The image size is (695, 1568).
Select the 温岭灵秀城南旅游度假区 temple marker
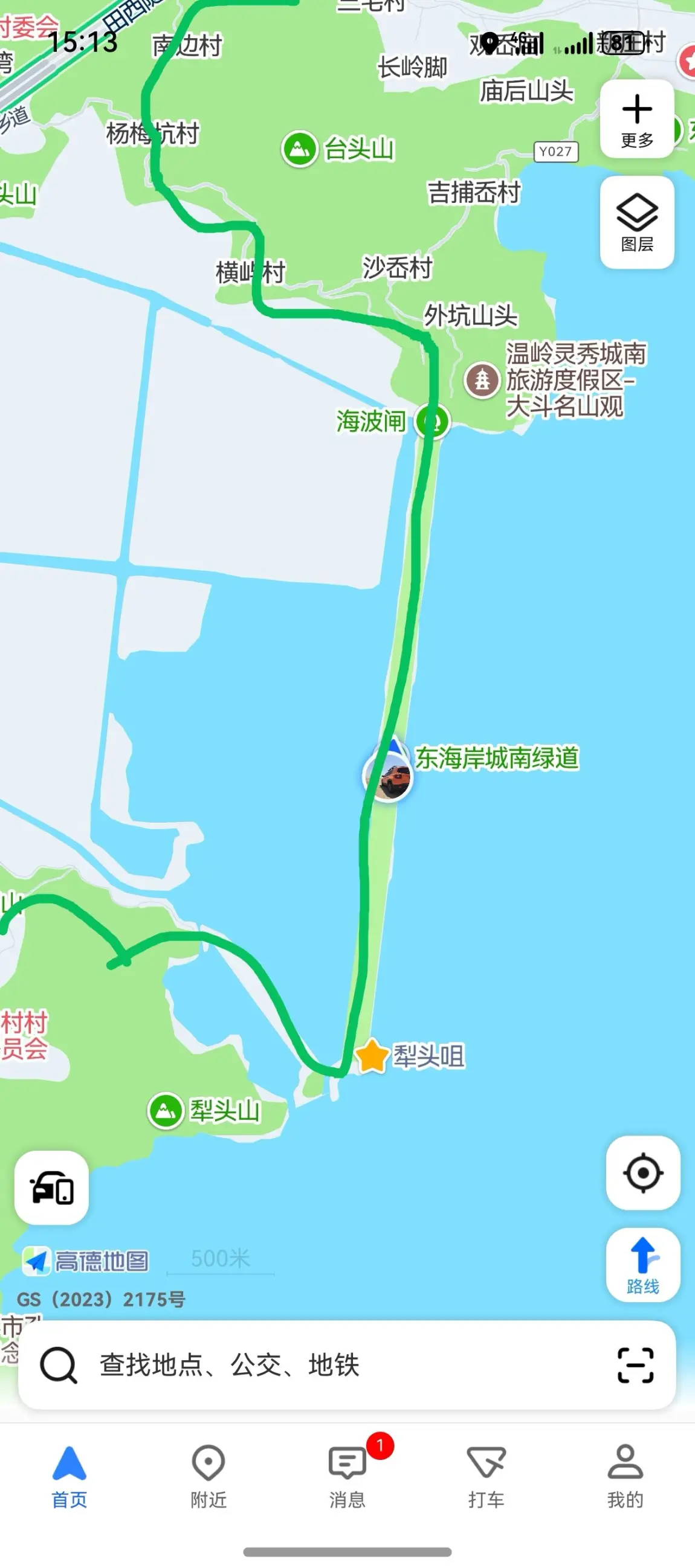click(x=482, y=380)
